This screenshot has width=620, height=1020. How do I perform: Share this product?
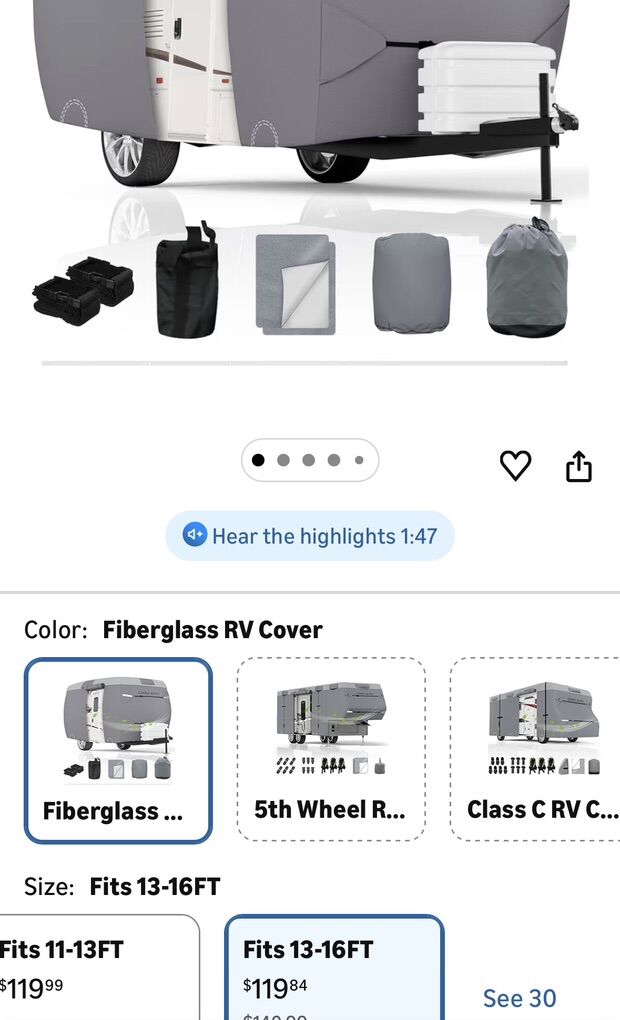coord(579,465)
